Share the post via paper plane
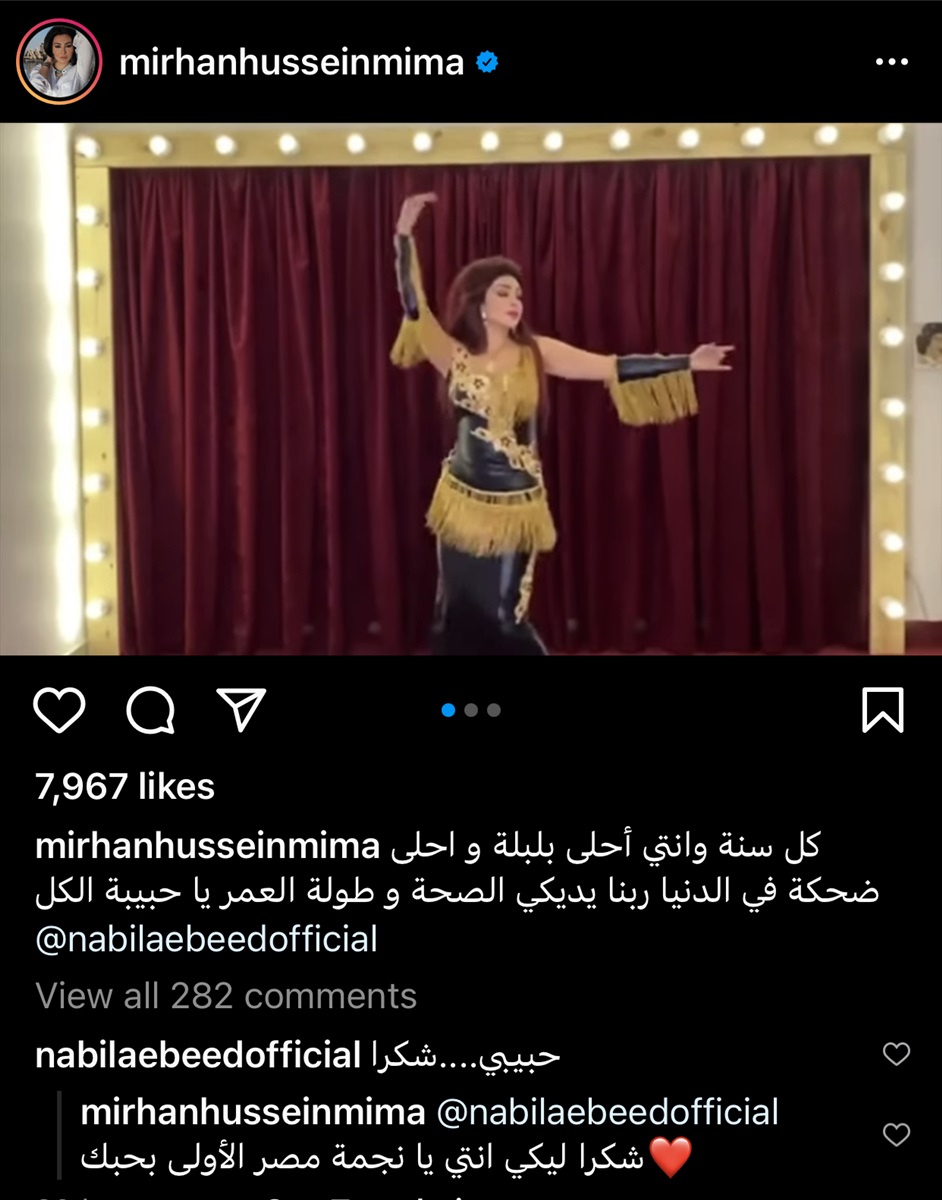This screenshot has height=1200, width=942. click(241, 710)
